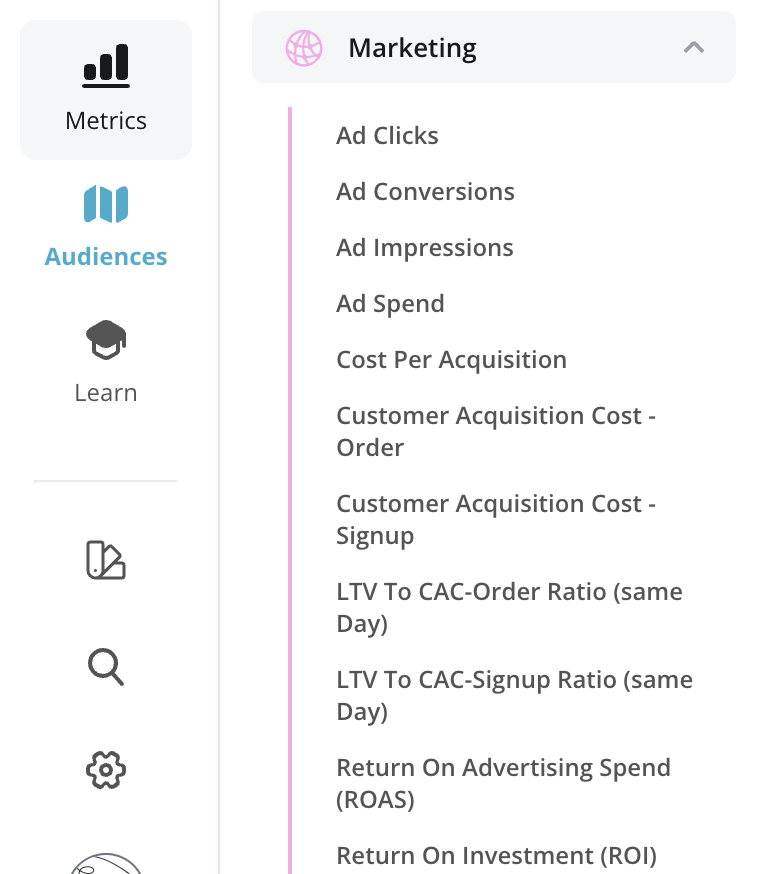Viewport: 768px width, 874px height.
Task: Open the Ad Conversions metric
Action: pyautogui.click(x=425, y=192)
